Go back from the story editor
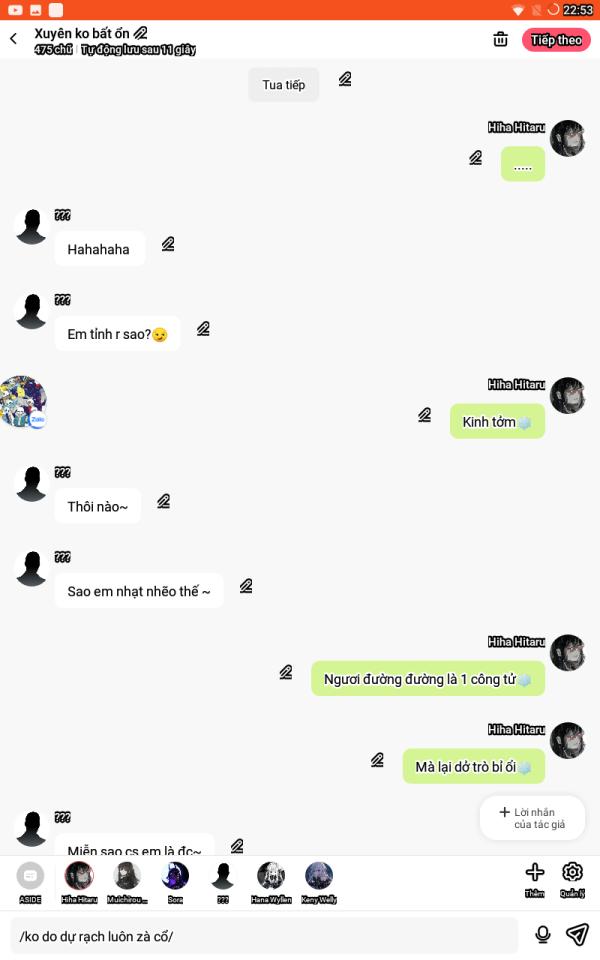This screenshot has width=600, height=960. (13, 39)
